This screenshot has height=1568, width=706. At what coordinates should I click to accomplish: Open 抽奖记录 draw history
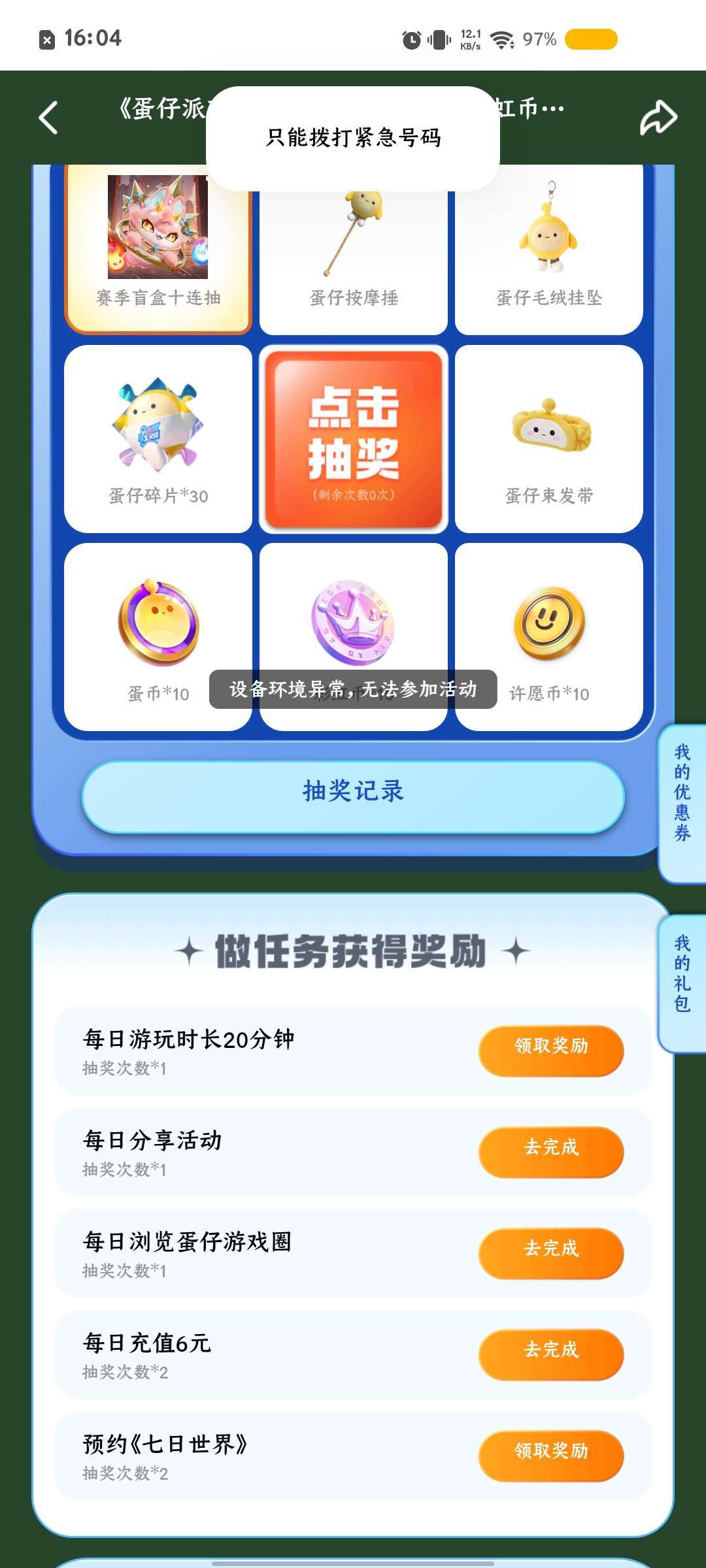coord(353,792)
